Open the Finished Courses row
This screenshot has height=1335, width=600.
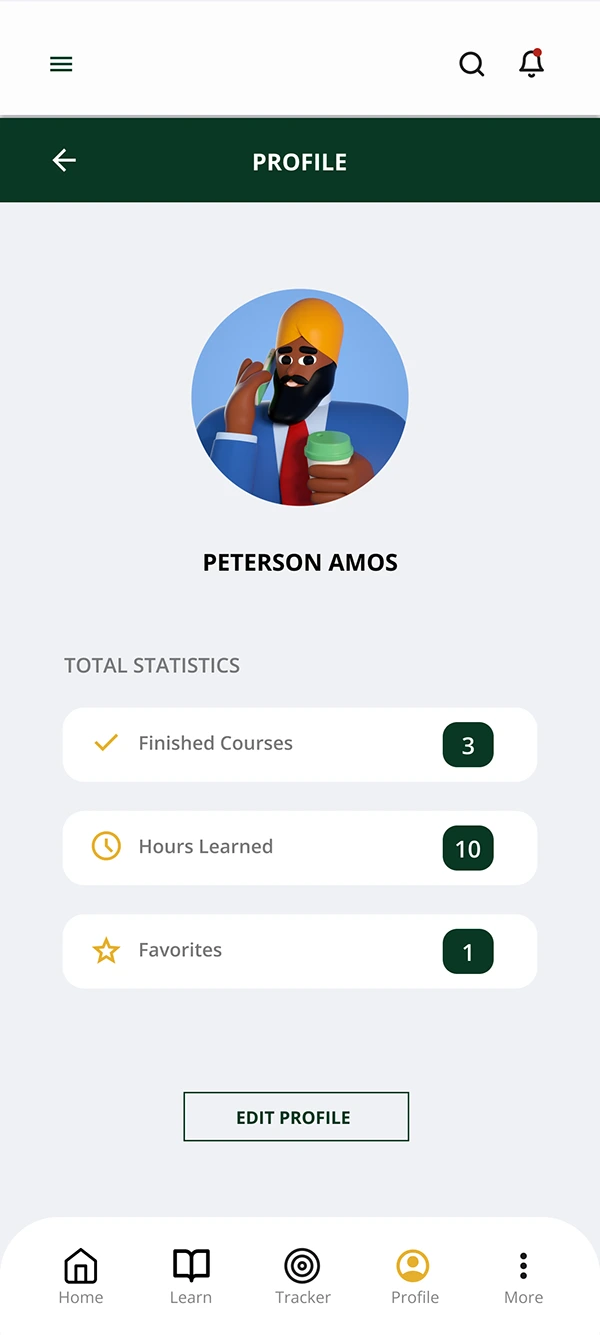(300, 745)
